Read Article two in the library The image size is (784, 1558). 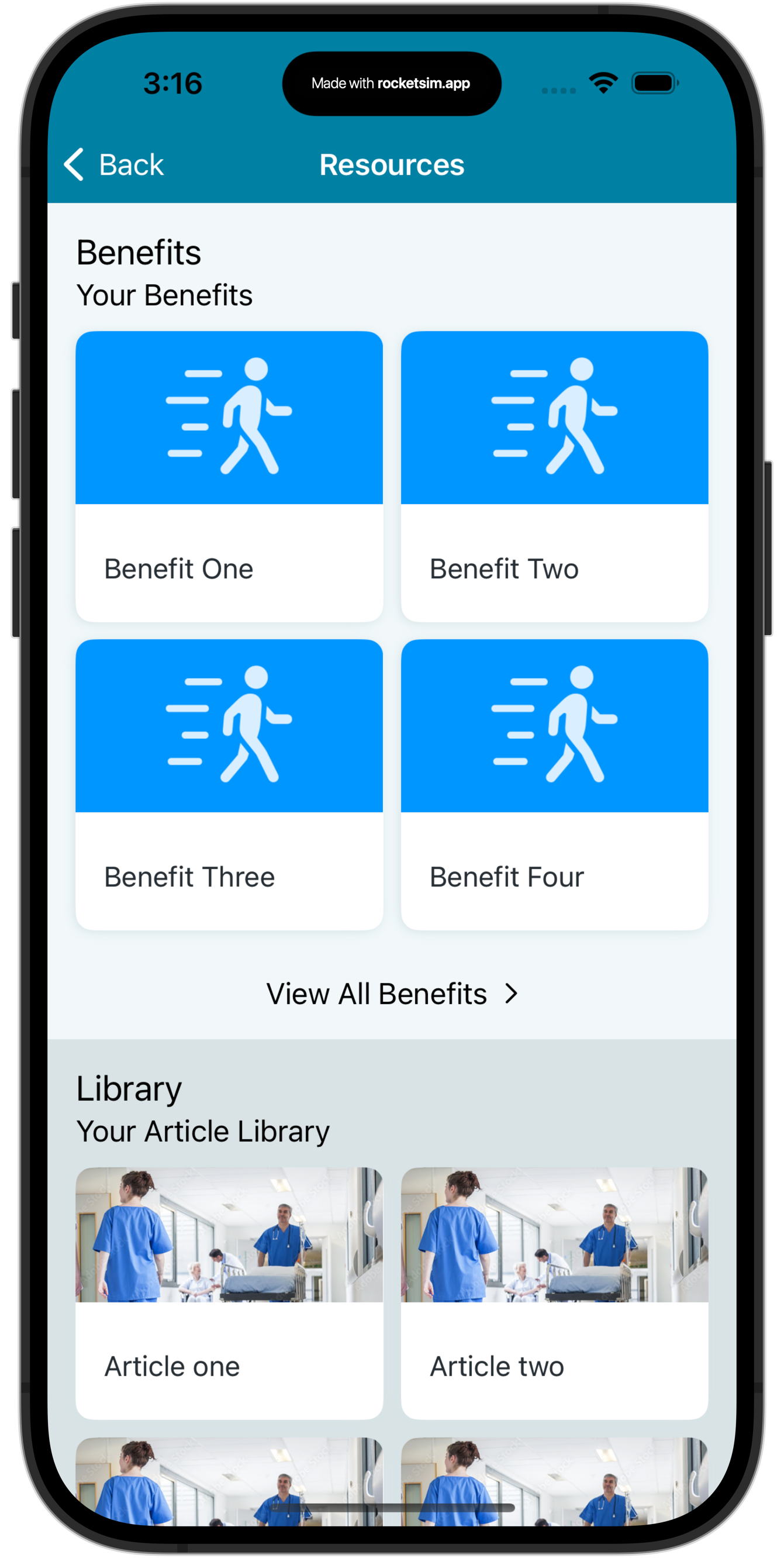coord(554,1292)
